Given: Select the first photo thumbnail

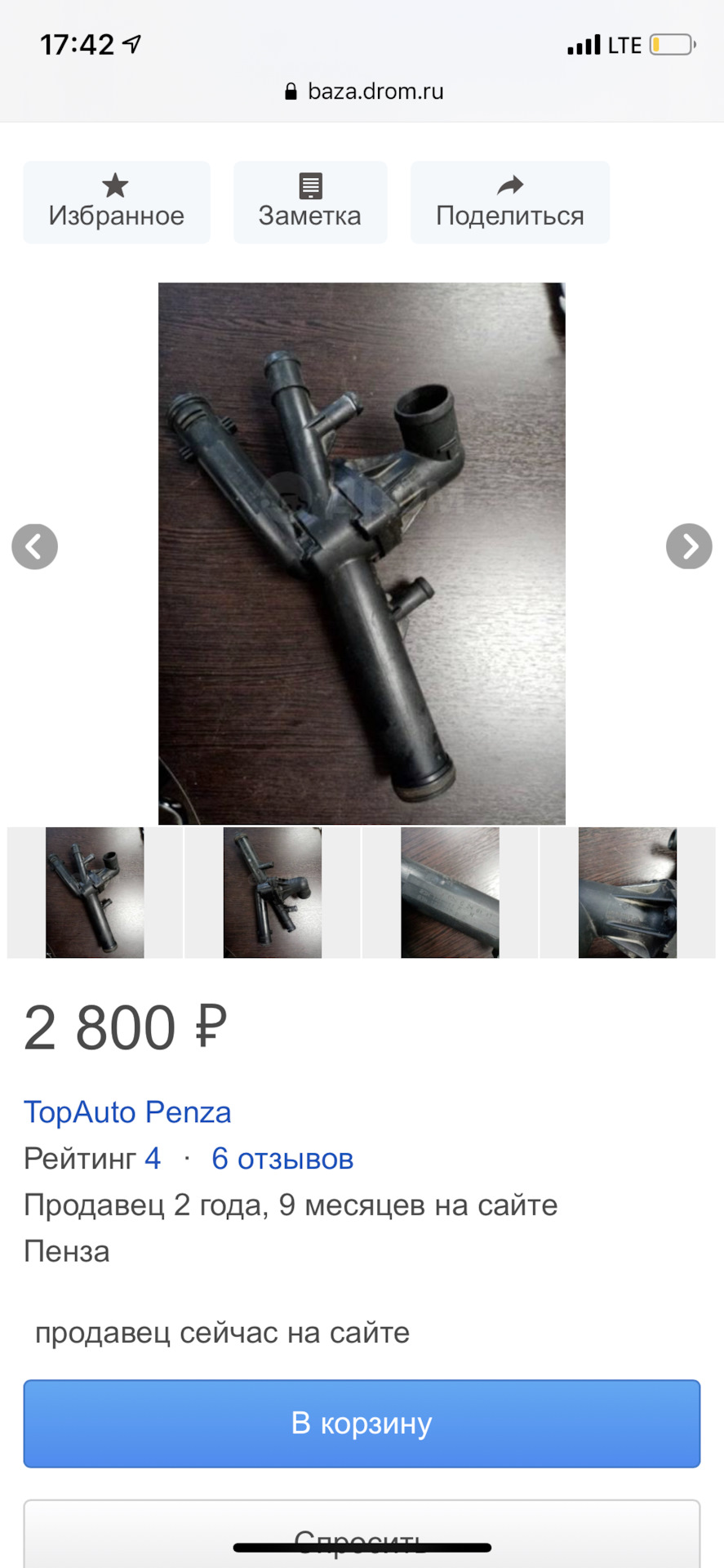Looking at the screenshot, I should click(95, 892).
